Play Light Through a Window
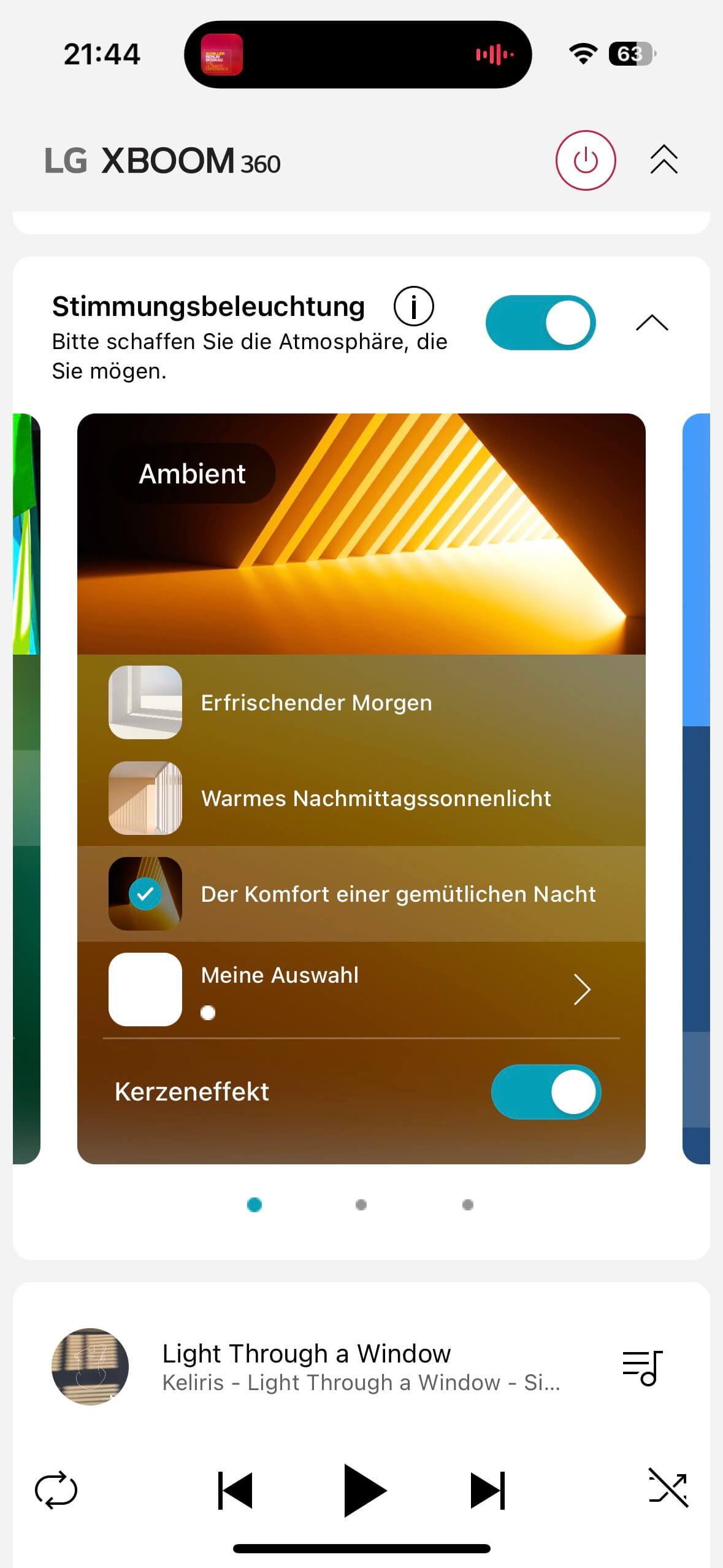This screenshot has height=1568, width=723. coord(364,1490)
